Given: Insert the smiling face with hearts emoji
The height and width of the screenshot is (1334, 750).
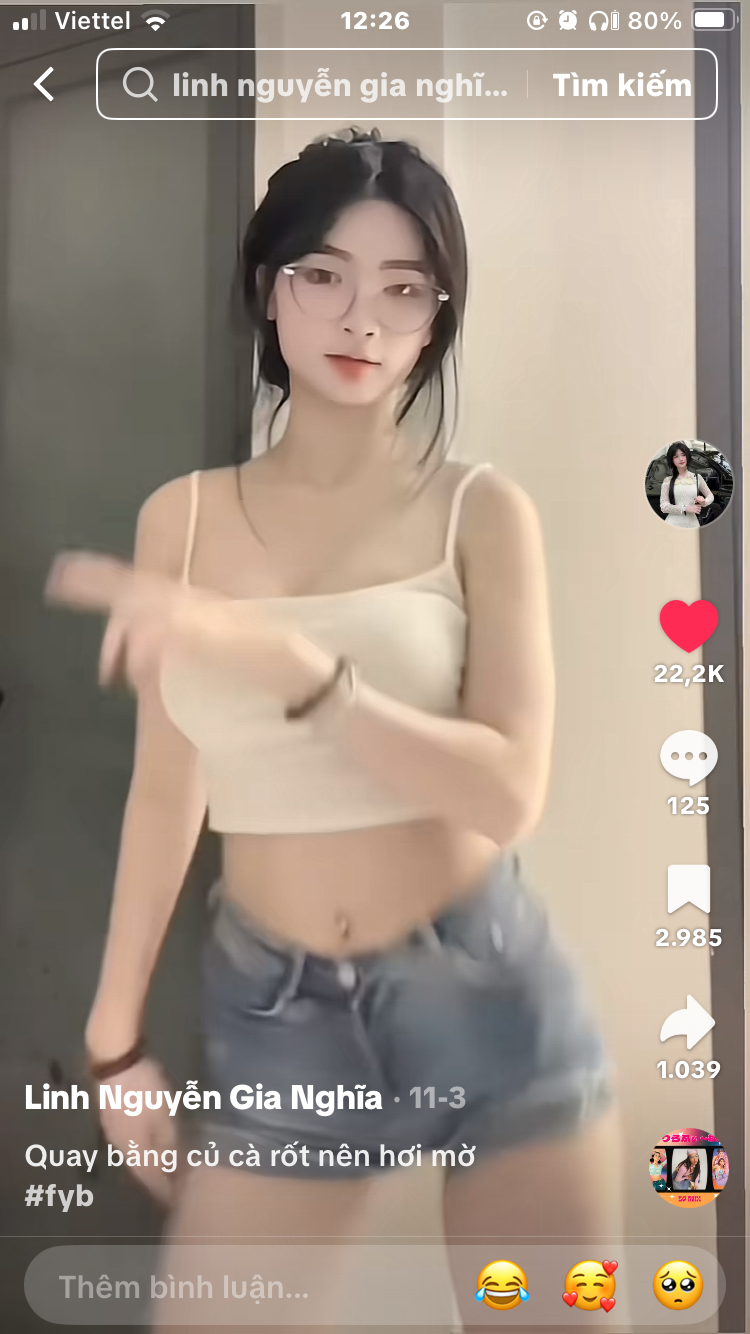Looking at the screenshot, I should click(x=590, y=1286).
